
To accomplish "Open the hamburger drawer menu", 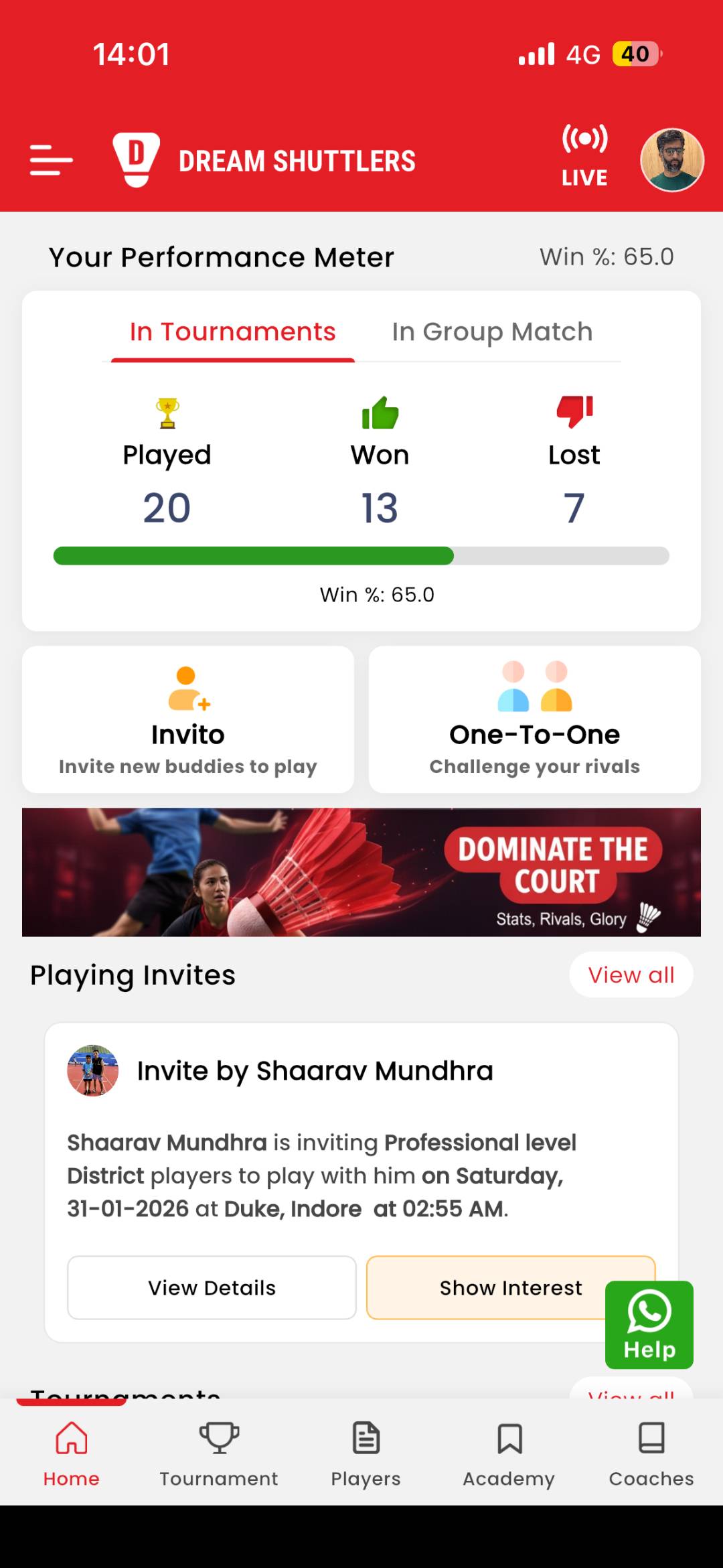I will pos(51,161).
